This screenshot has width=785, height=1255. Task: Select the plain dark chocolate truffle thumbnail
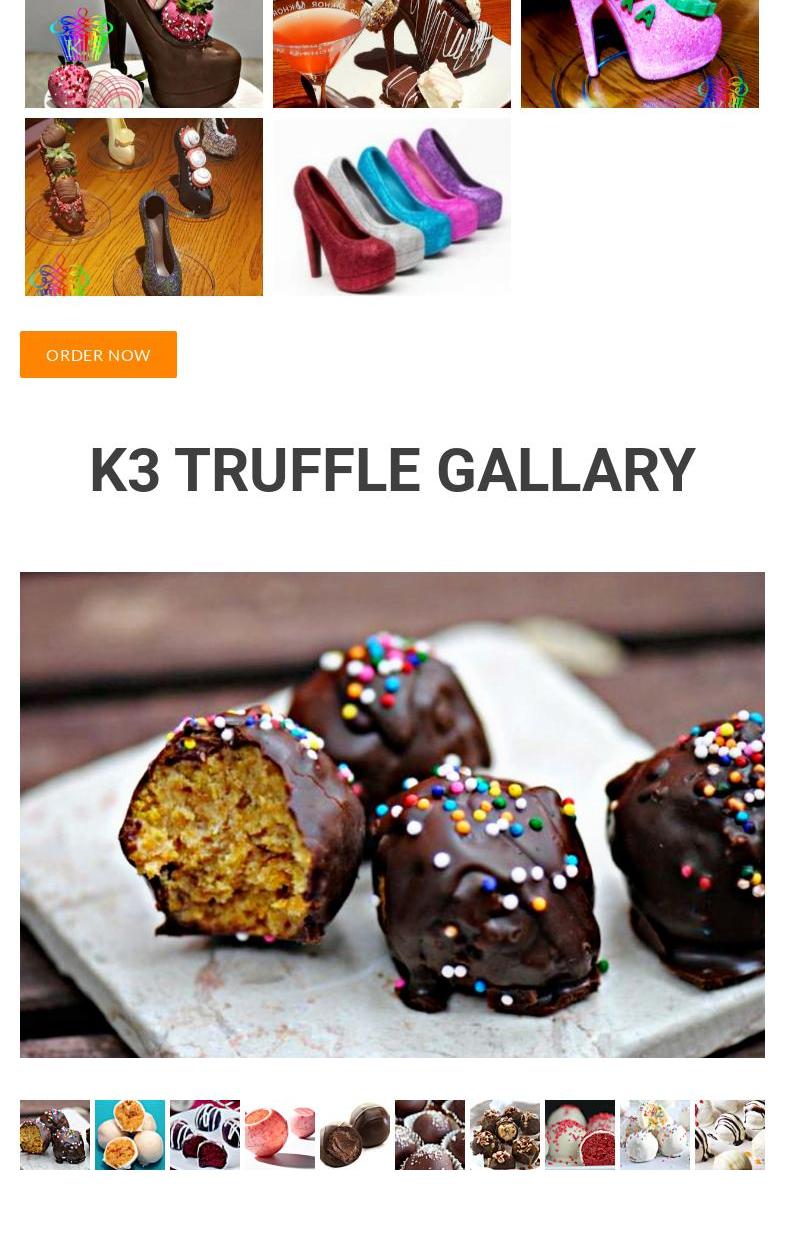point(355,1135)
